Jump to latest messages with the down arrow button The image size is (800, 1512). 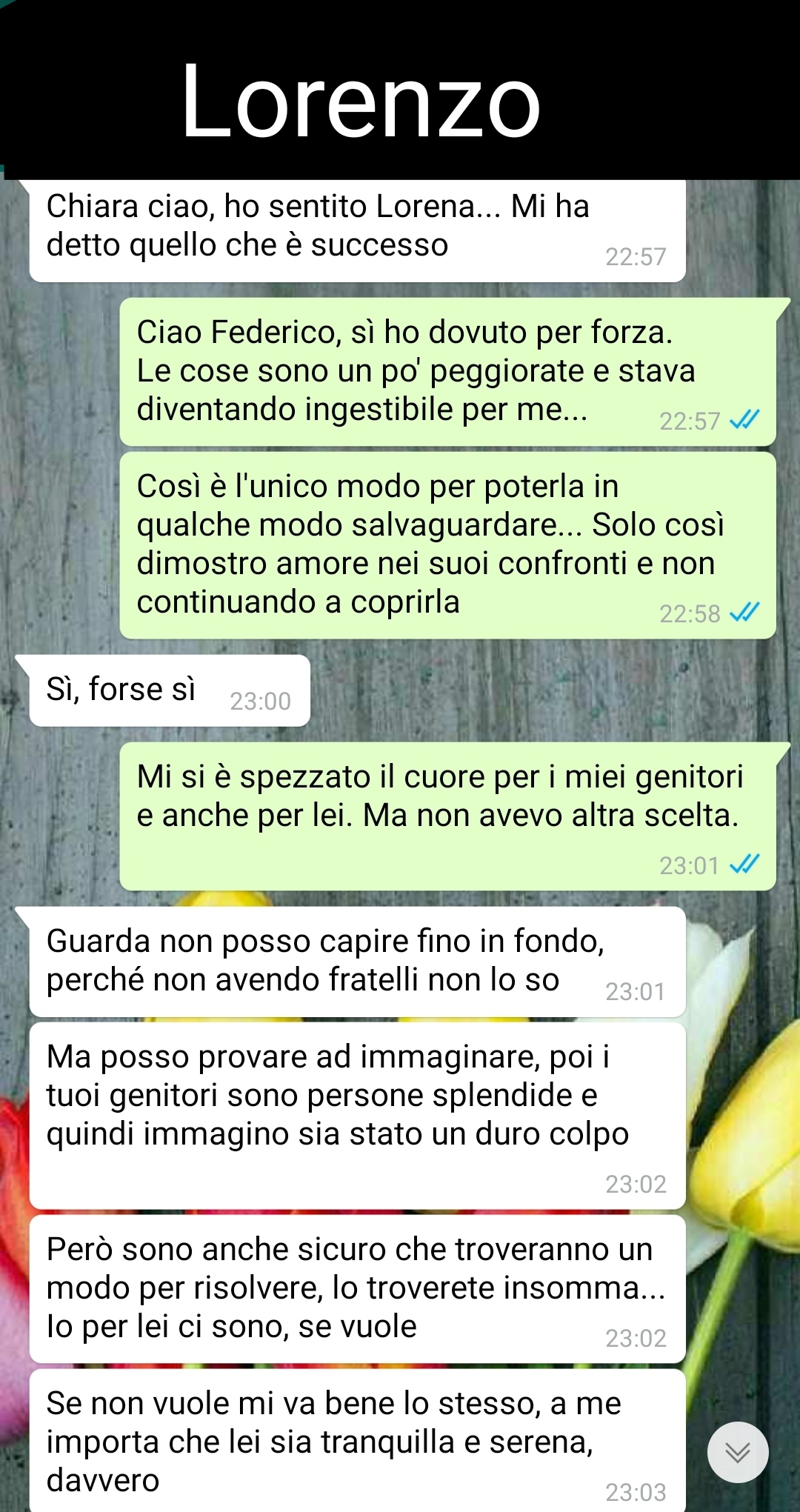(738, 1452)
